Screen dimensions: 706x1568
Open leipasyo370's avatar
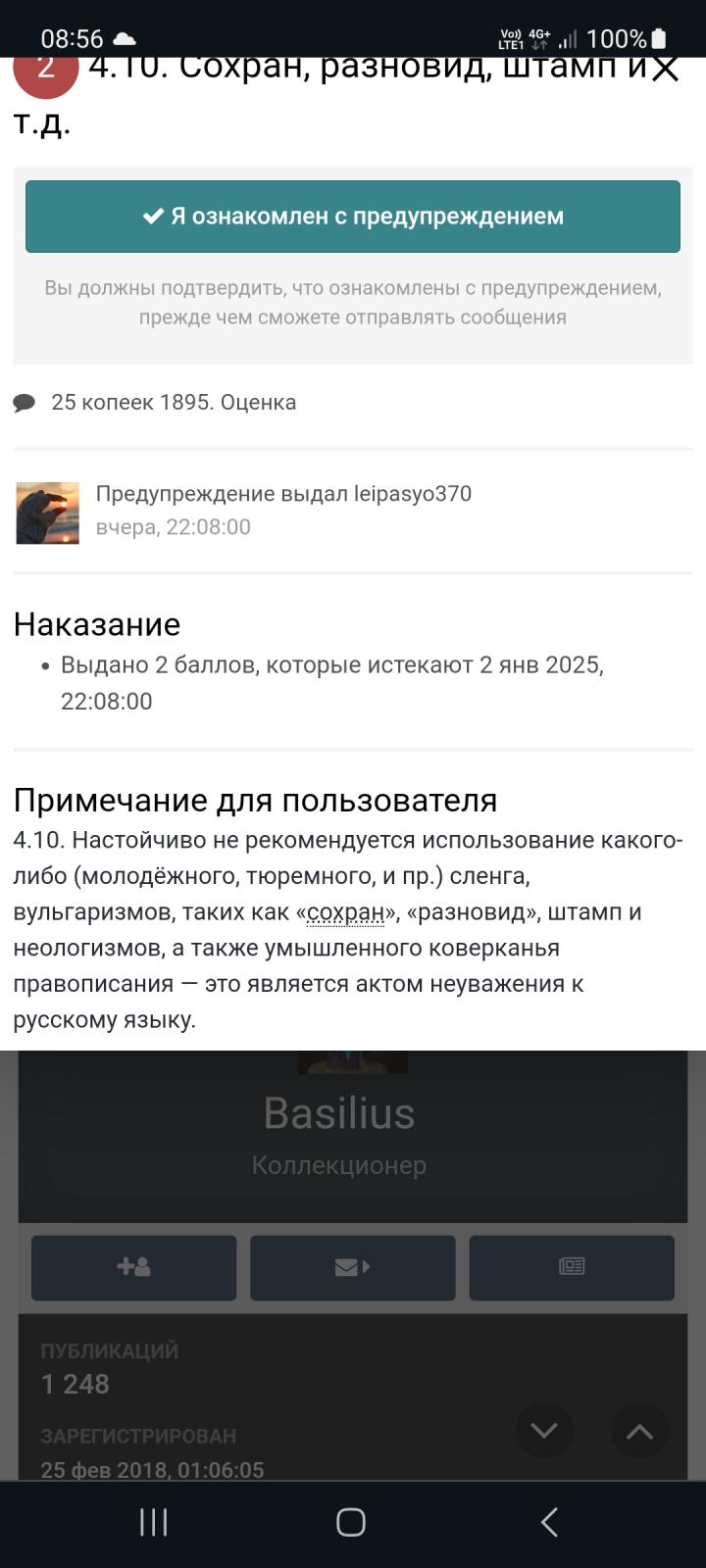pos(47,513)
